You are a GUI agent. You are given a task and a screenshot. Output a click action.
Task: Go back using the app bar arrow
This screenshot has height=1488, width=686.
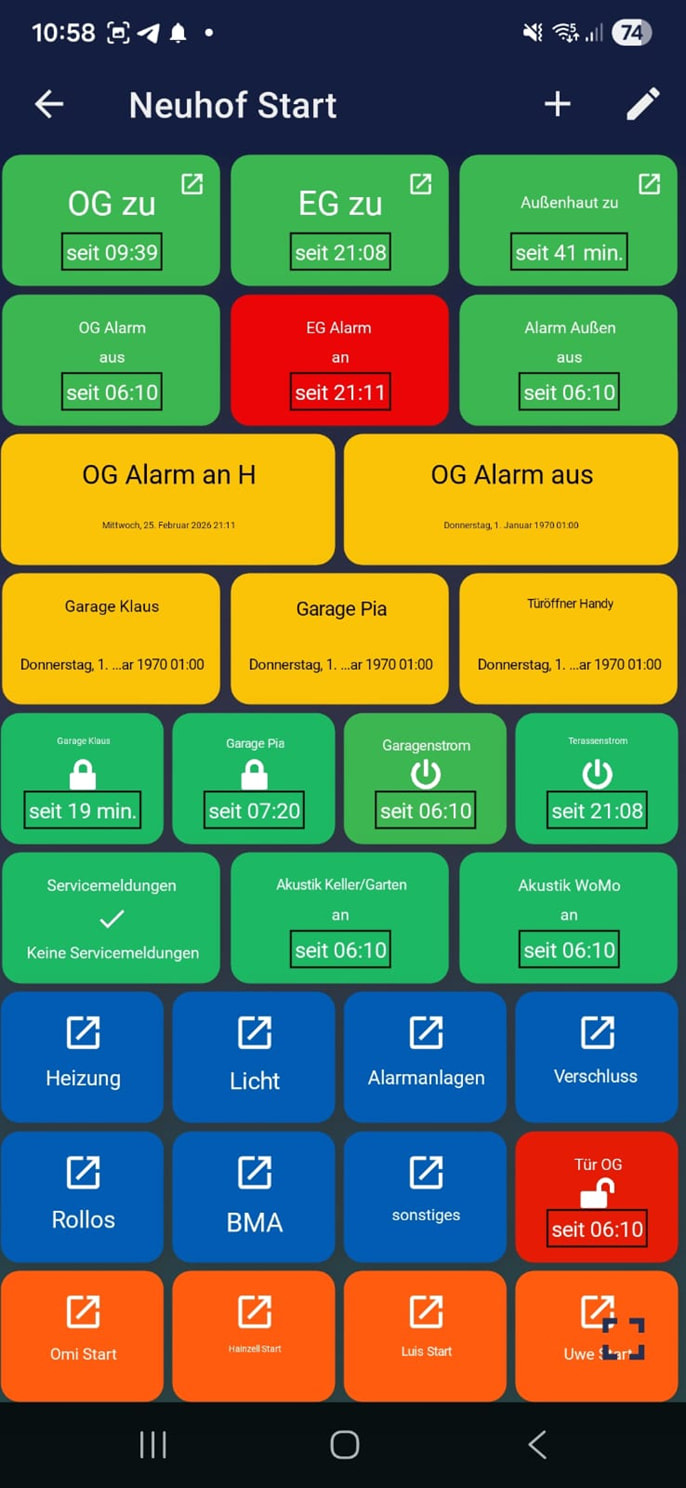[49, 104]
